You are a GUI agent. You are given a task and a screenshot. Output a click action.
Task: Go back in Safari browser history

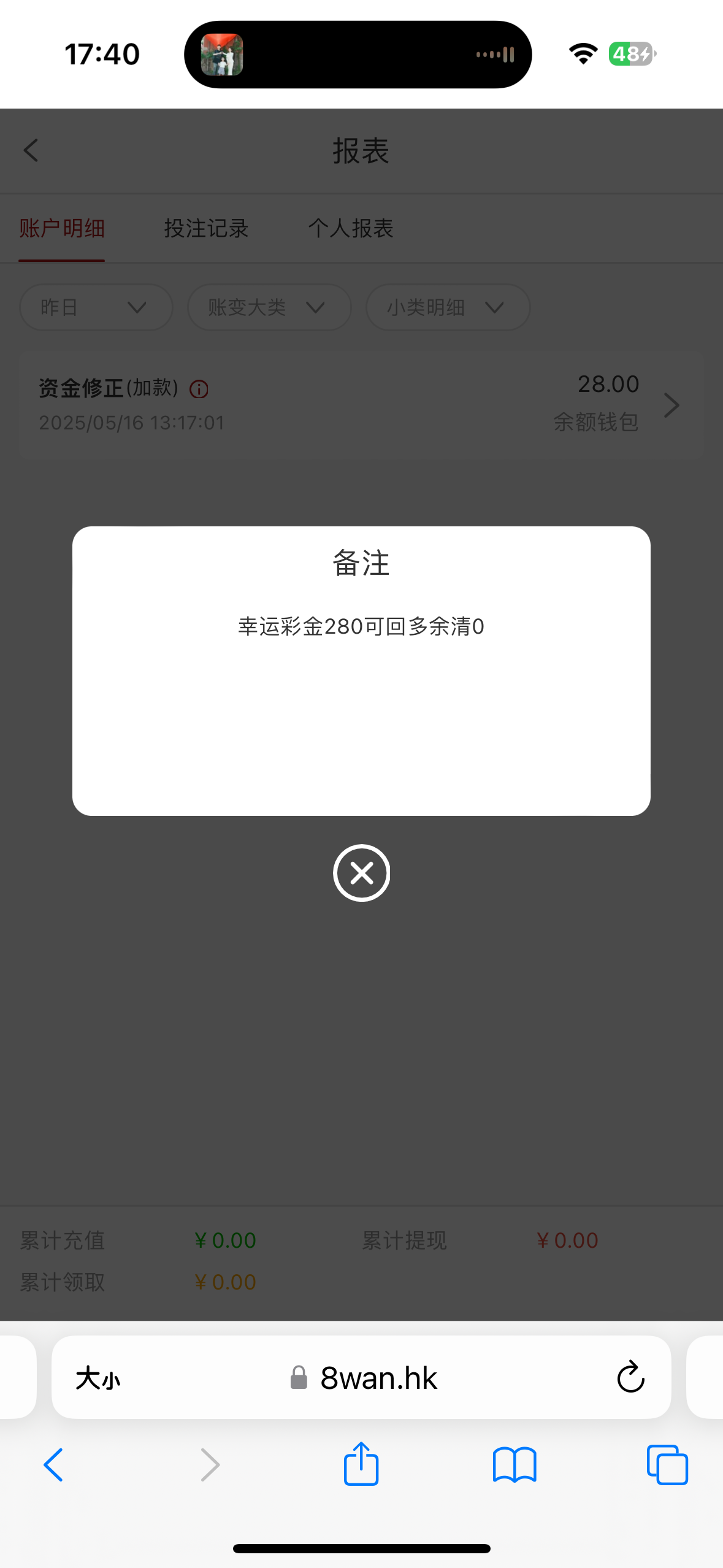tap(53, 1464)
